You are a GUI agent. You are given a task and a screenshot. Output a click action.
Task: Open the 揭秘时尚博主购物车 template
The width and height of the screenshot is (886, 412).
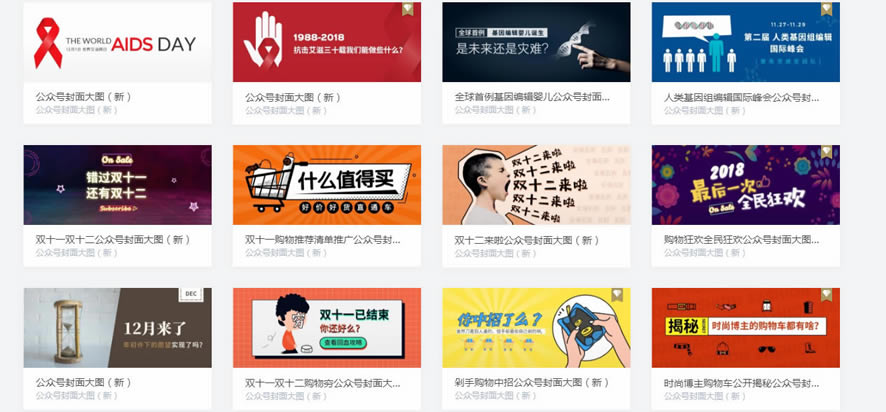[745, 328]
